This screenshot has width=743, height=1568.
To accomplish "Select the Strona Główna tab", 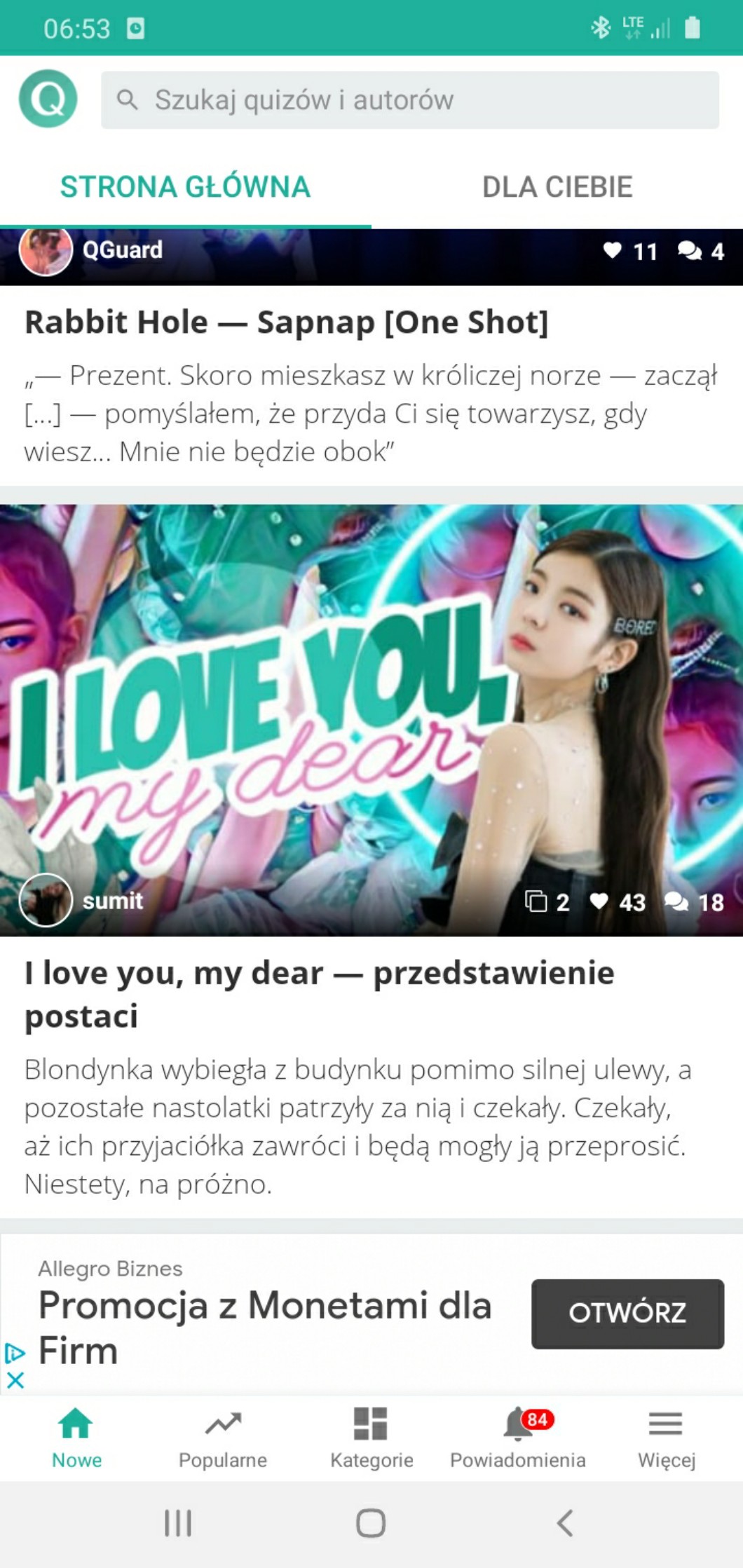I will pos(185,187).
